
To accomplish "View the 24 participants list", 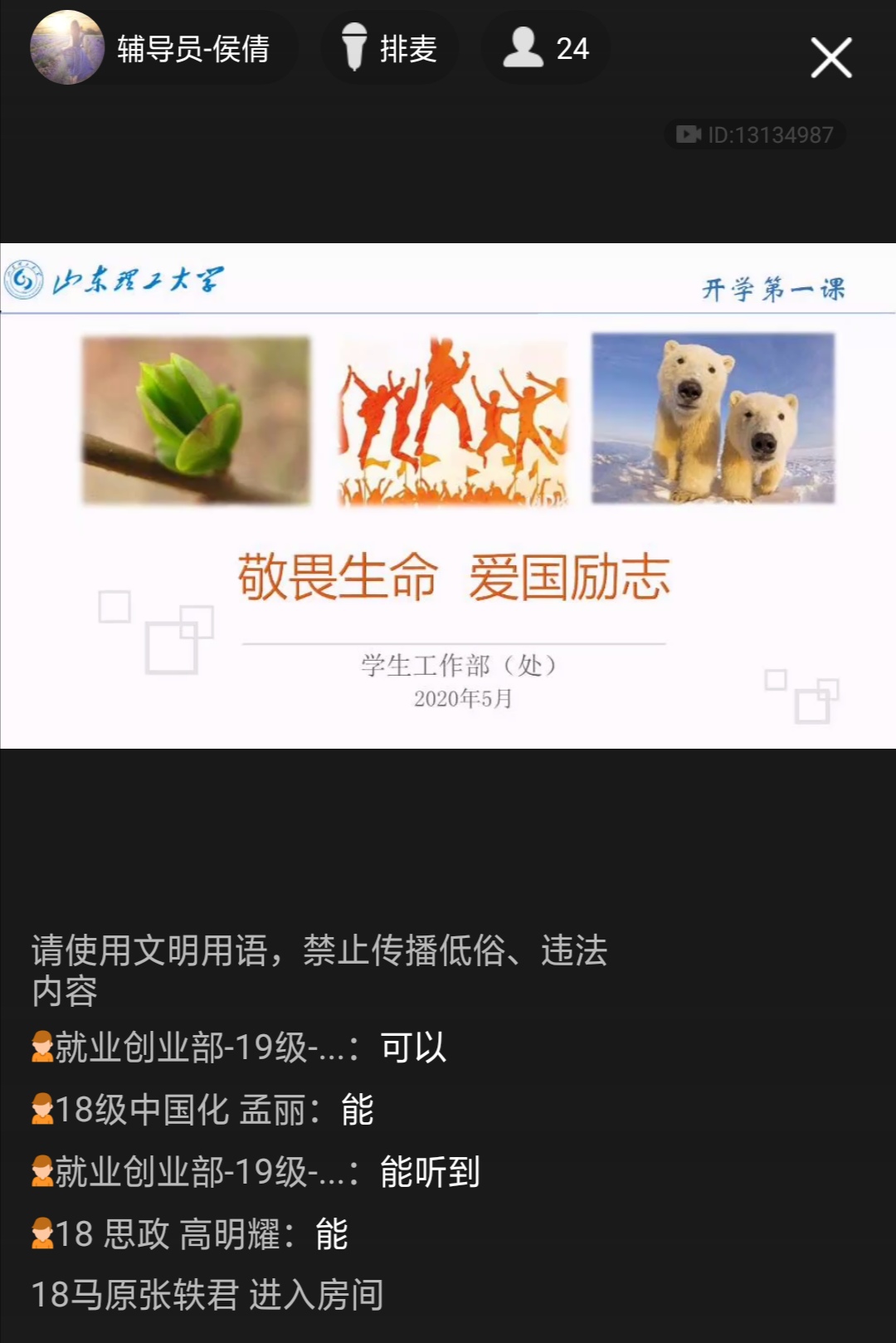I will coord(546,48).
